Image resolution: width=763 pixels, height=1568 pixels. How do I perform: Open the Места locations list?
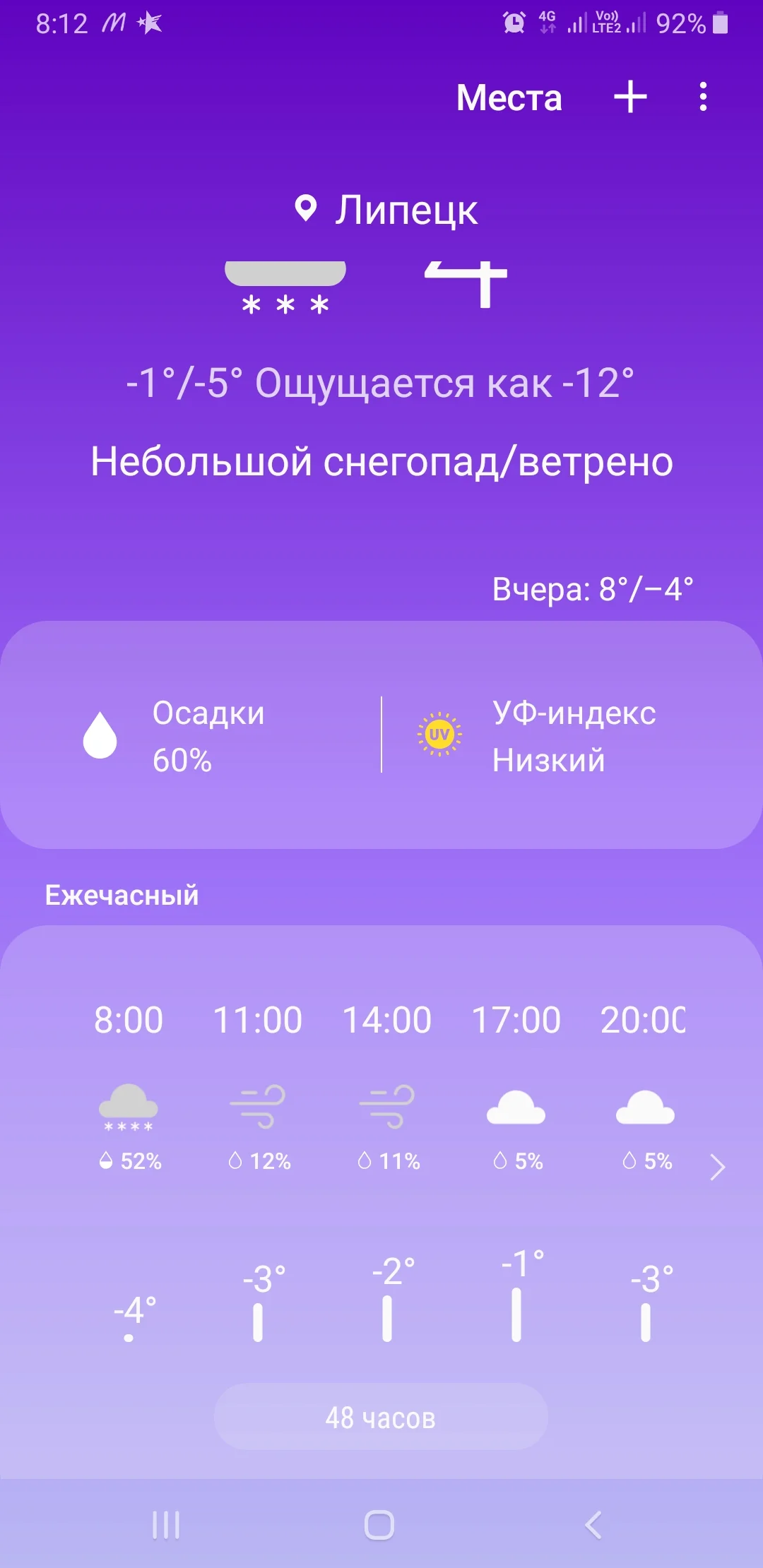tap(509, 97)
